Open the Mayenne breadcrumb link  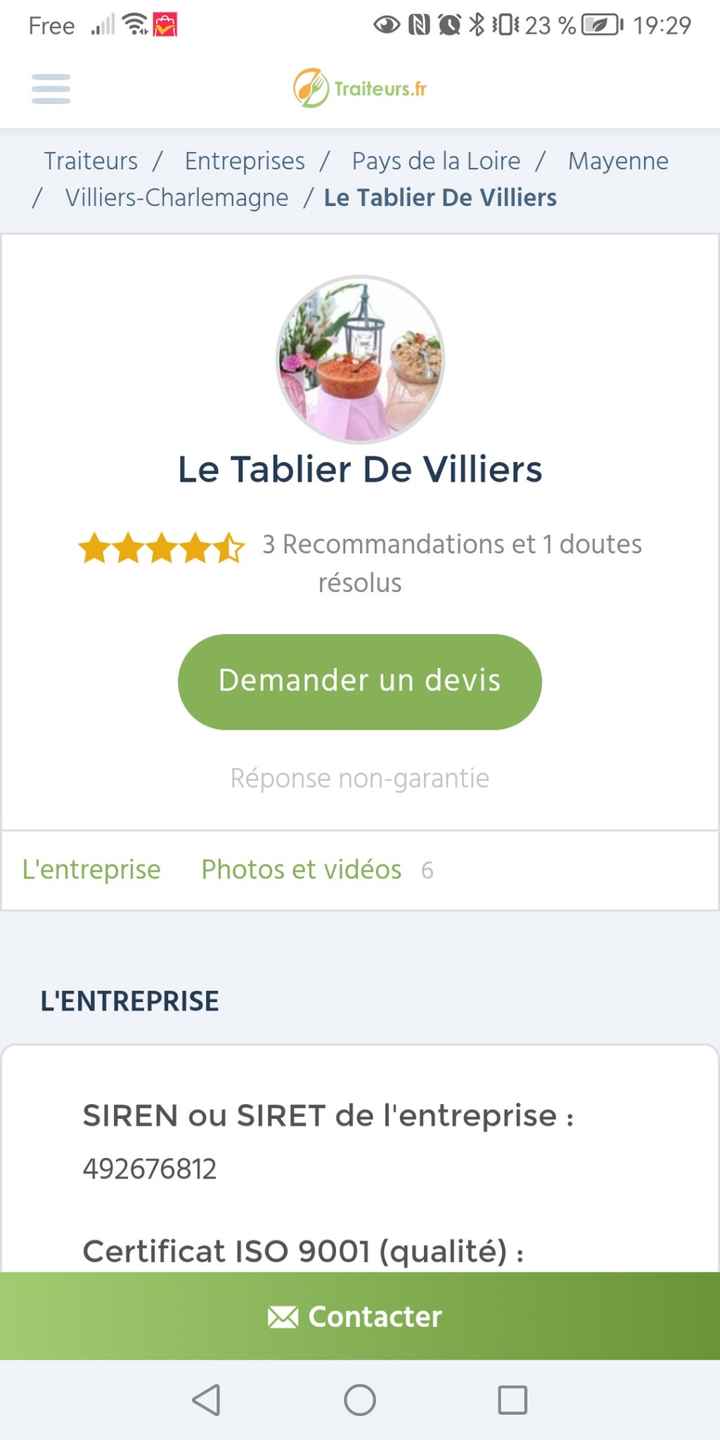click(x=617, y=160)
